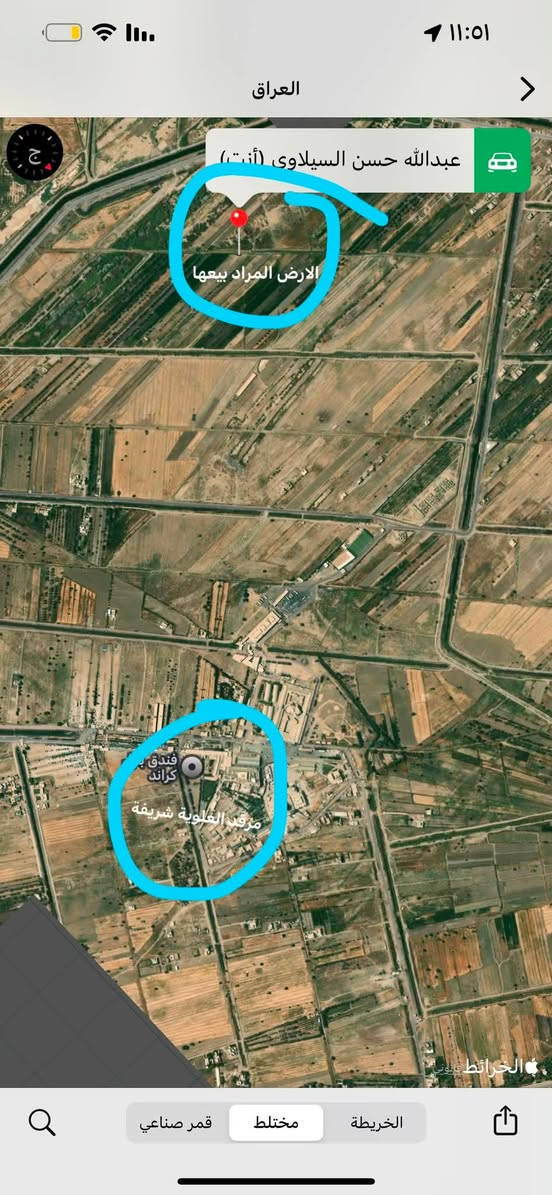Get driving directions with the green car button
Screen dimensions: 552x1195
pos(502,161)
